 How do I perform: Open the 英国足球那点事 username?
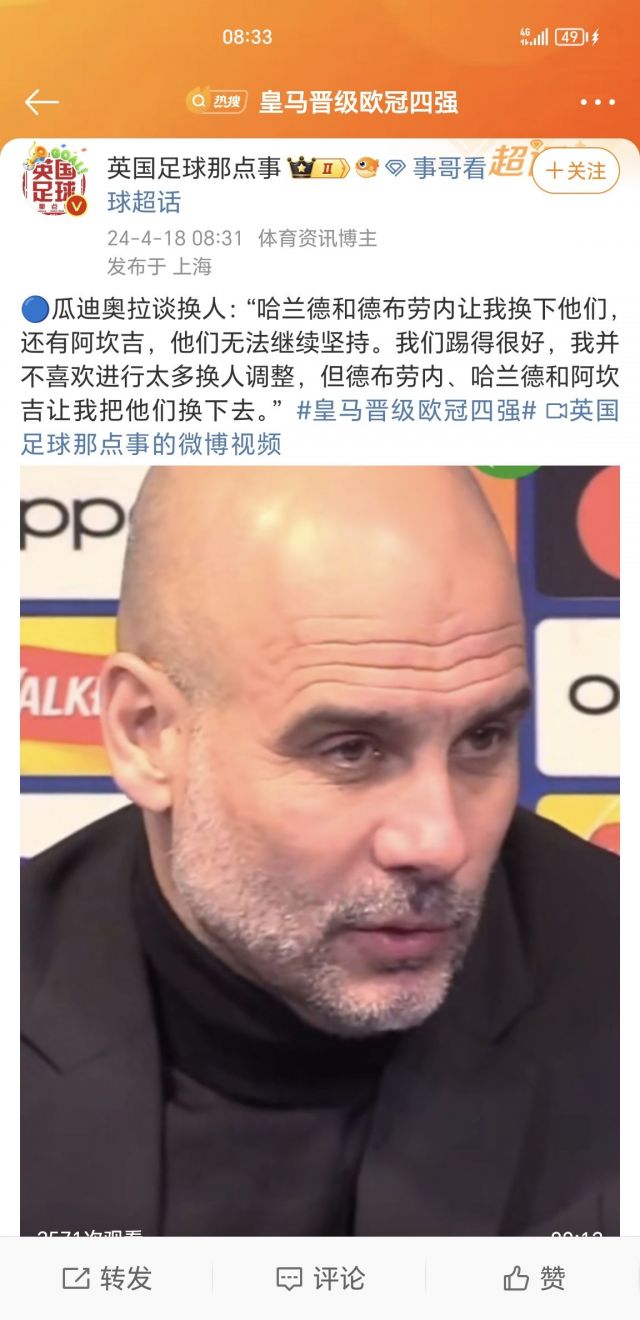[x=194, y=168]
